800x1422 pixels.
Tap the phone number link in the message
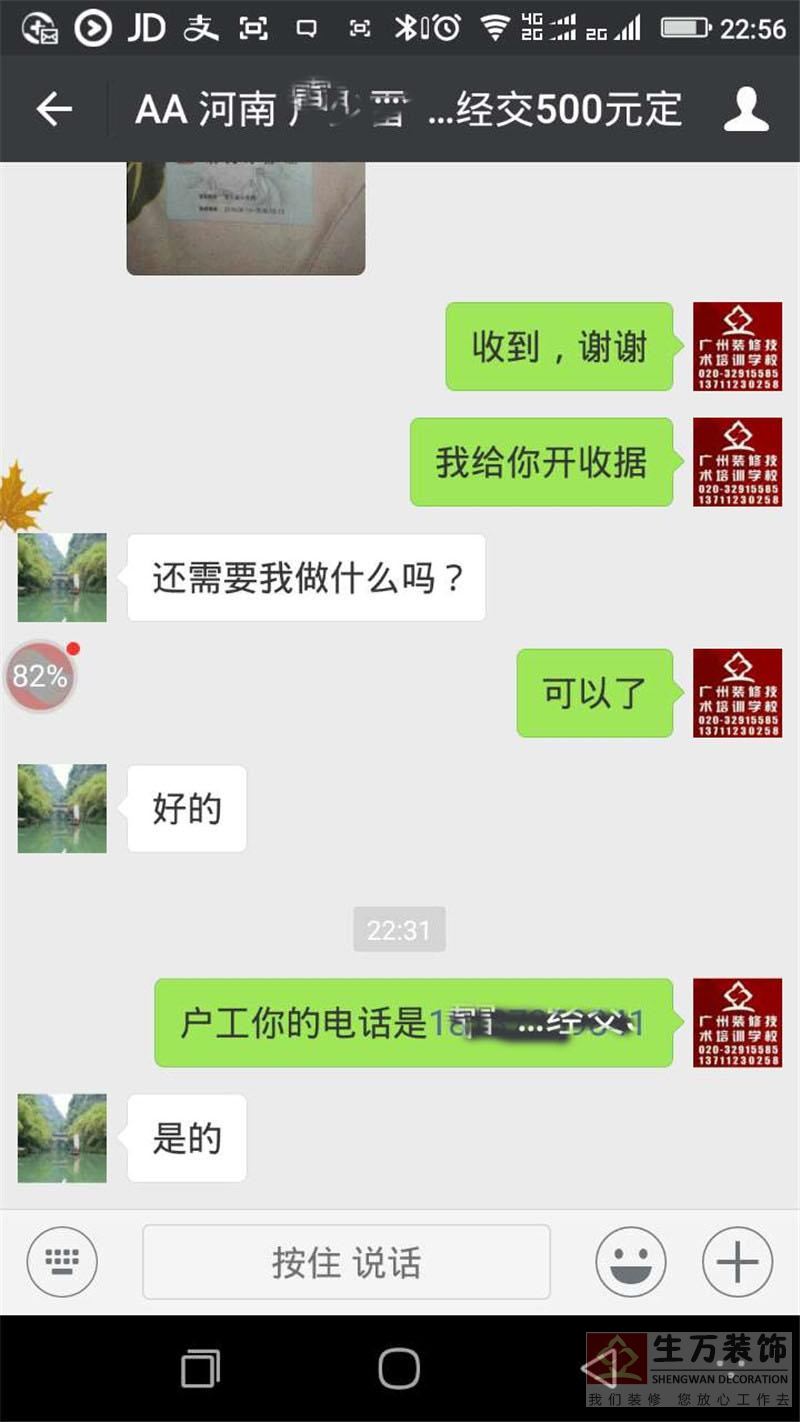(535, 1023)
